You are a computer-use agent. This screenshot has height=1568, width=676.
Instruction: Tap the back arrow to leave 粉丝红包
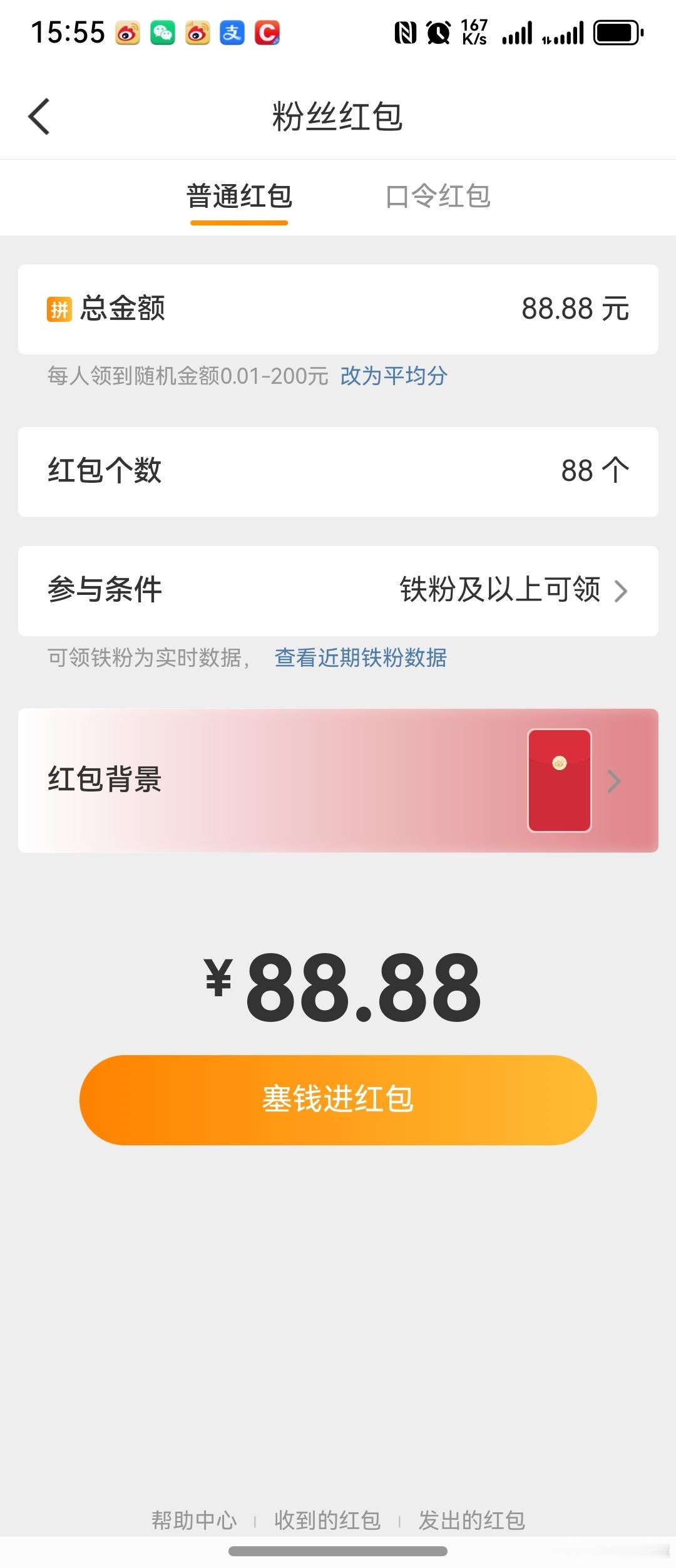(x=39, y=116)
